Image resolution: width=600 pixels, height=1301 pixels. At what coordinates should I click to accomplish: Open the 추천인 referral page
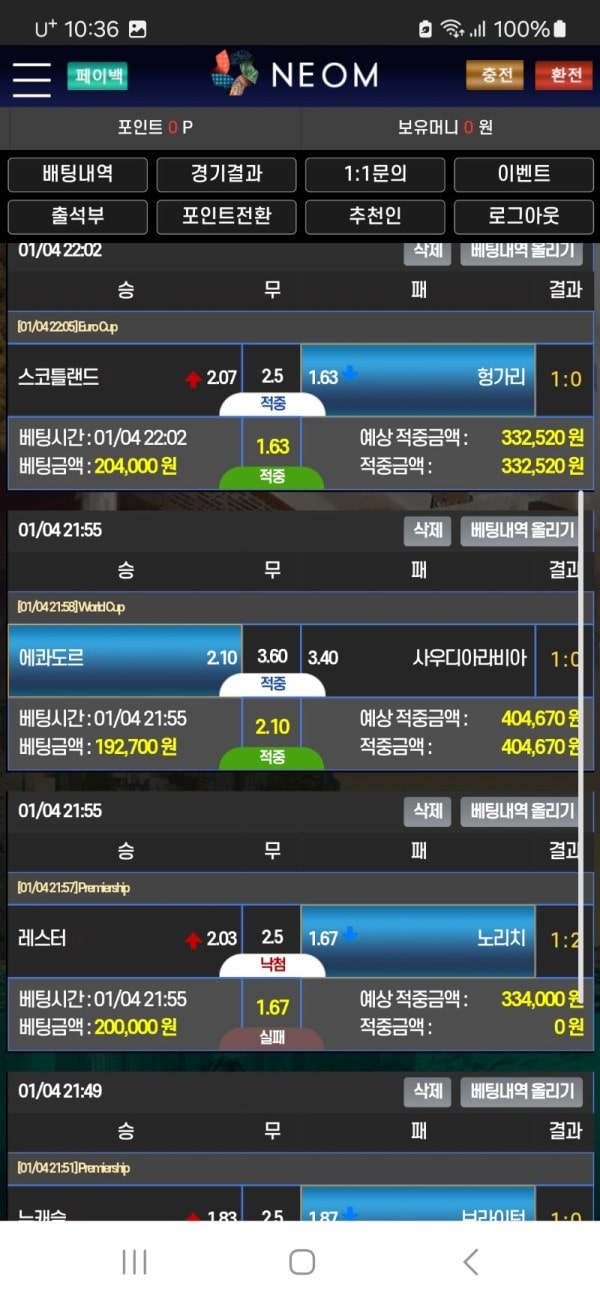pyautogui.click(x=375, y=216)
